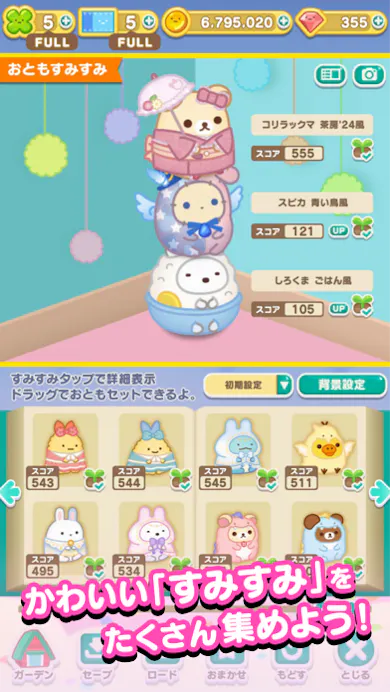390x692 pixels.
Task: Select the character with score 544
Action: 151,450
